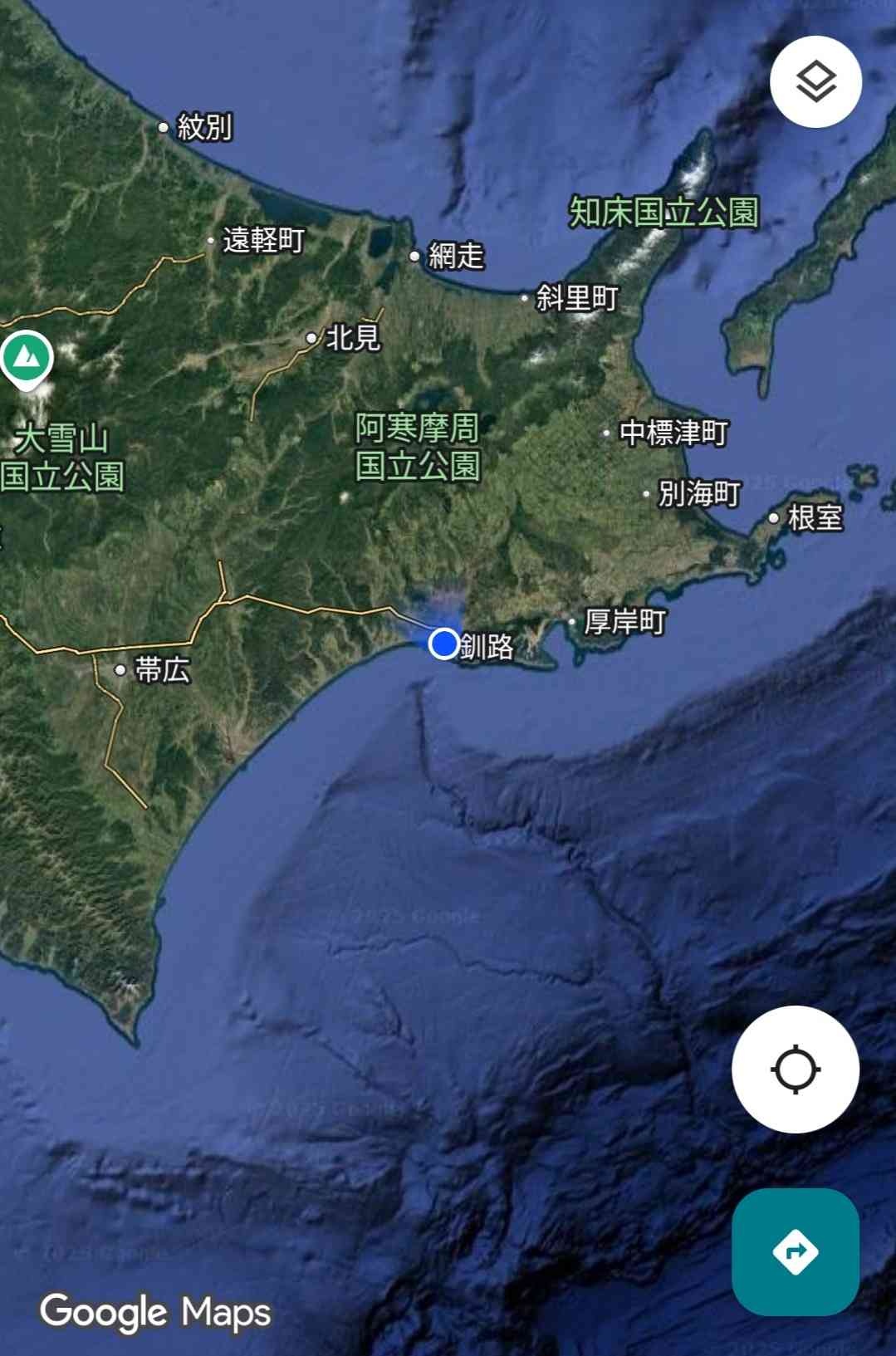896x1356 pixels.
Task: Open directions with the turn-arrow button
Action: [795, 1251]
